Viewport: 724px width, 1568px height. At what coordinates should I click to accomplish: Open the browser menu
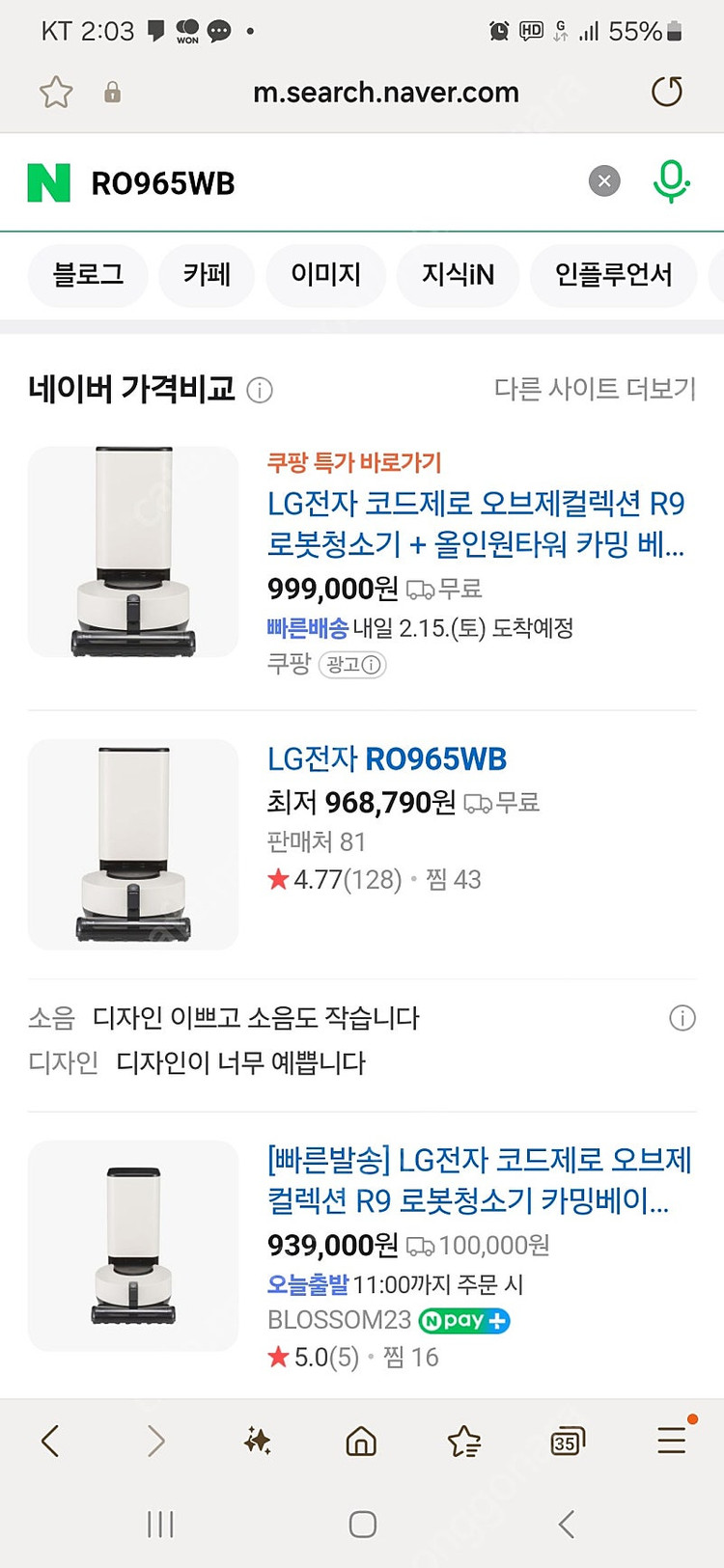click(673, 1440)
